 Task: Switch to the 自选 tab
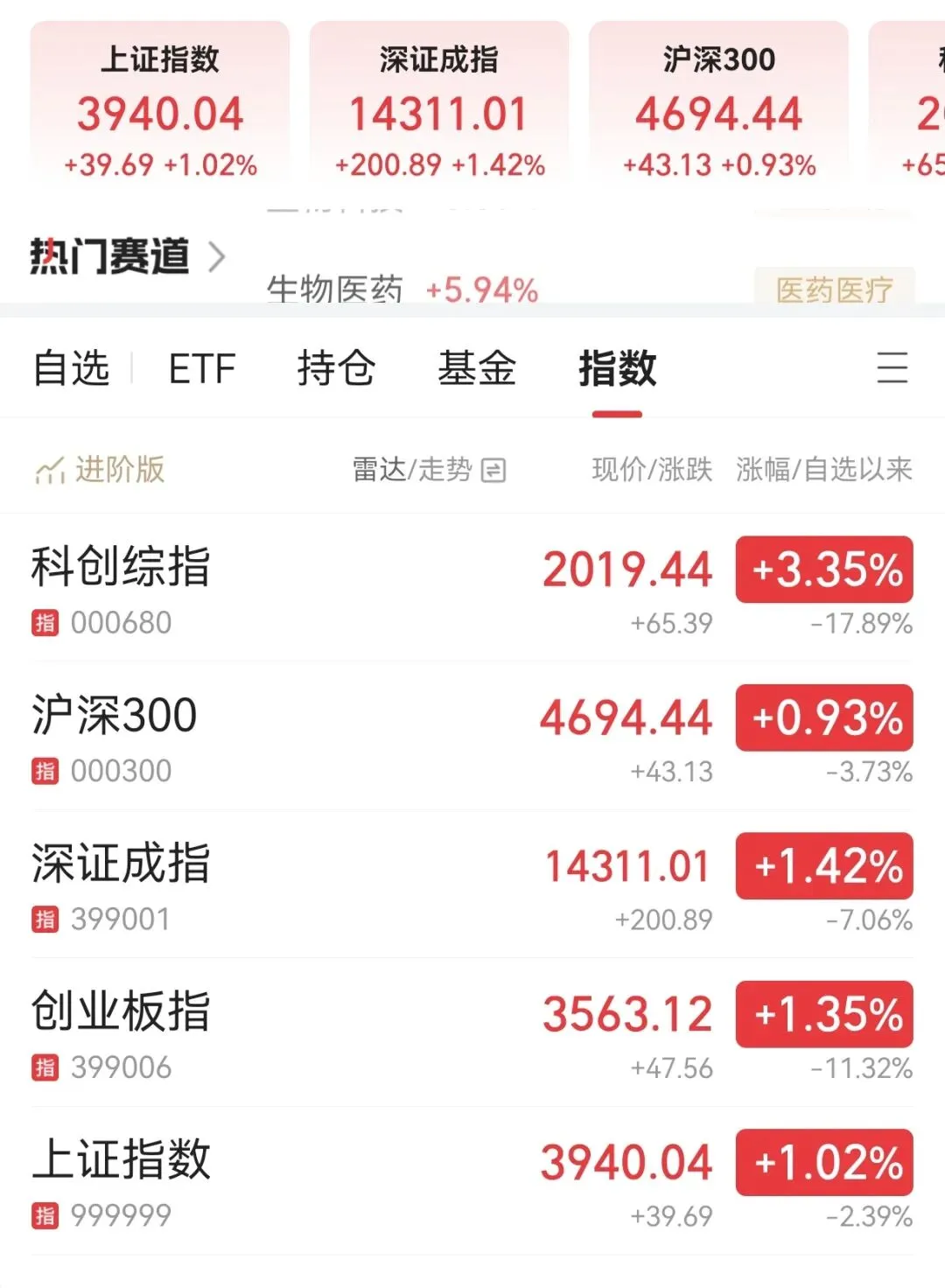[x=71, y=367]
